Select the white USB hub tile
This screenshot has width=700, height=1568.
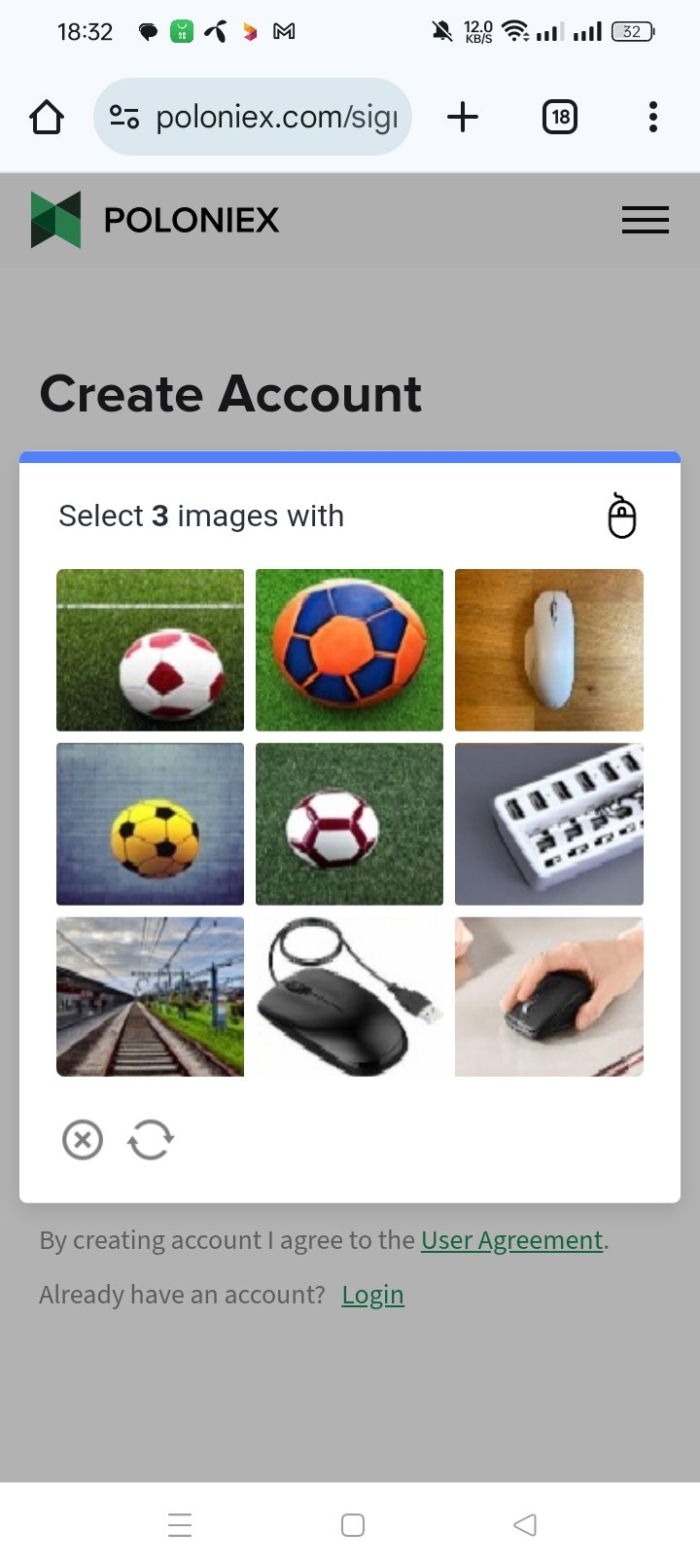549,824
